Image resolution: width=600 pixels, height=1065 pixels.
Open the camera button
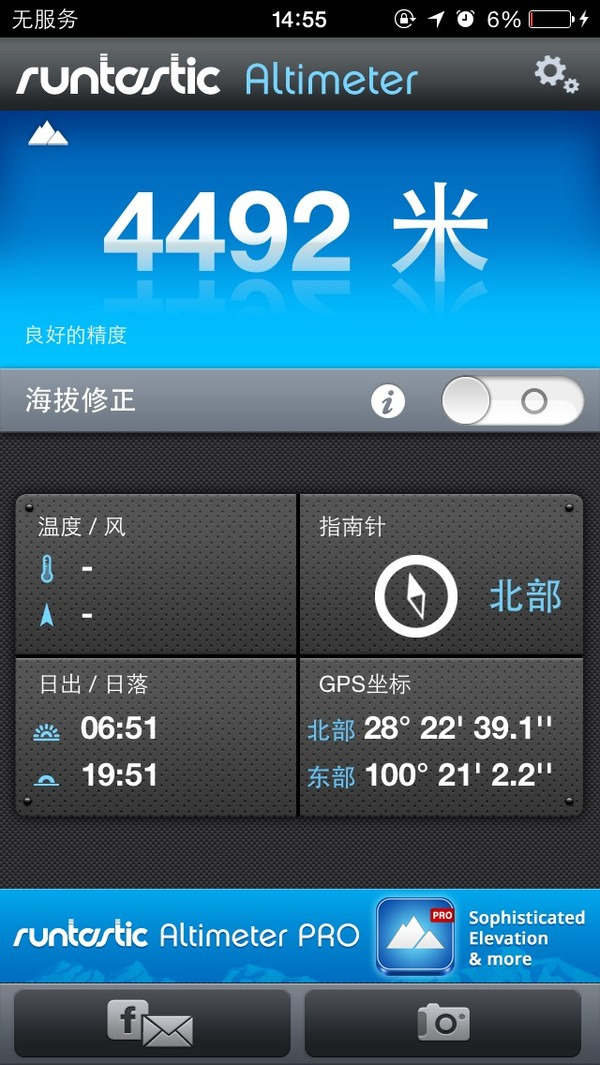click(443, 1023)
